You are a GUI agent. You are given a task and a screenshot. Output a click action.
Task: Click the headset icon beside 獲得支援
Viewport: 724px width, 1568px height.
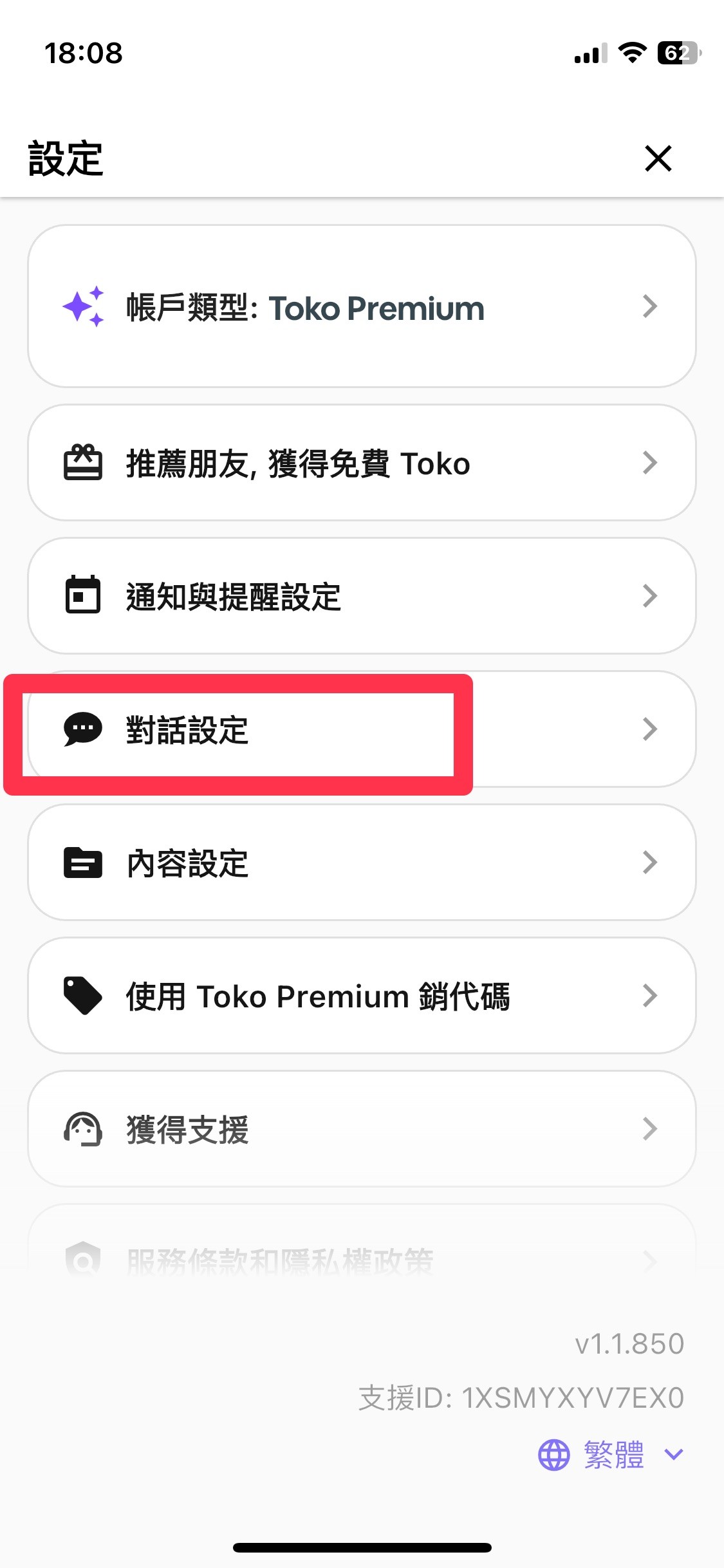pos(82,1129)
